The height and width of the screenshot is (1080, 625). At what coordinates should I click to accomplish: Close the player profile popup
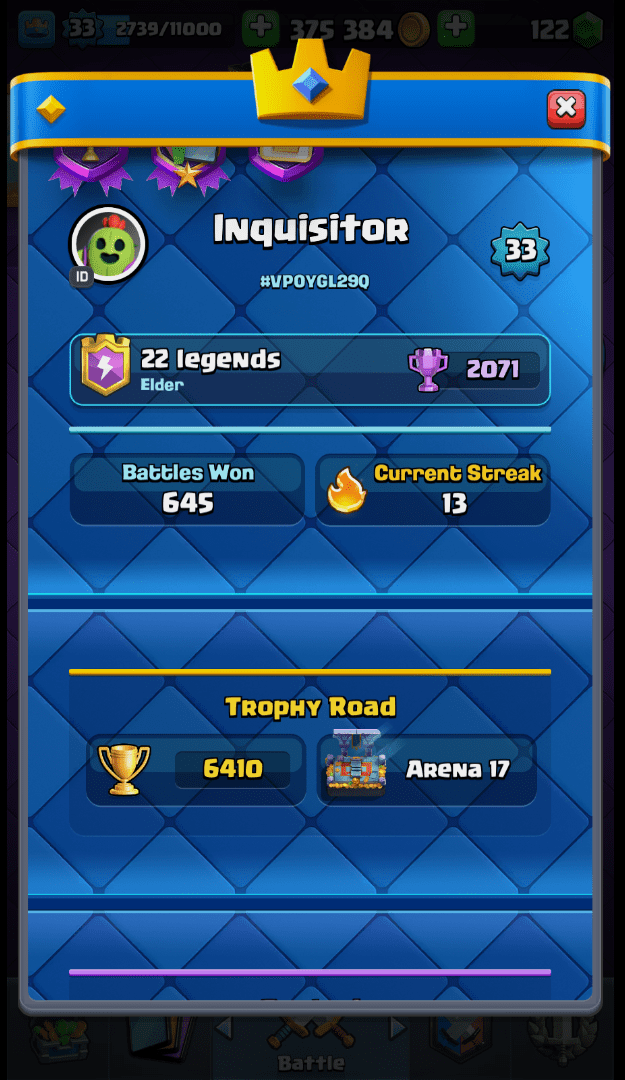566,108
